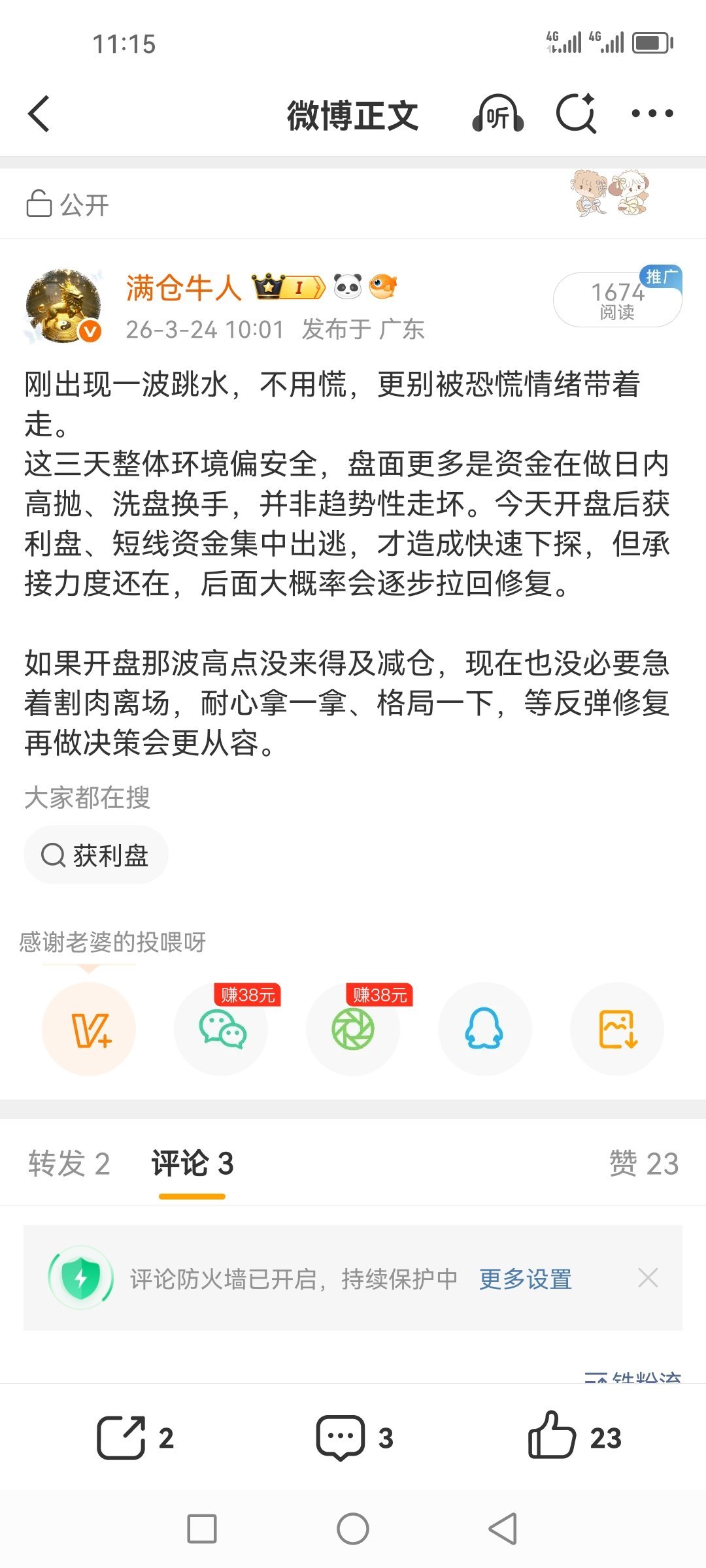Open the profile of 满仓牛人
The width and height of the screenshot is (706, 1568).
pos(184,286)
